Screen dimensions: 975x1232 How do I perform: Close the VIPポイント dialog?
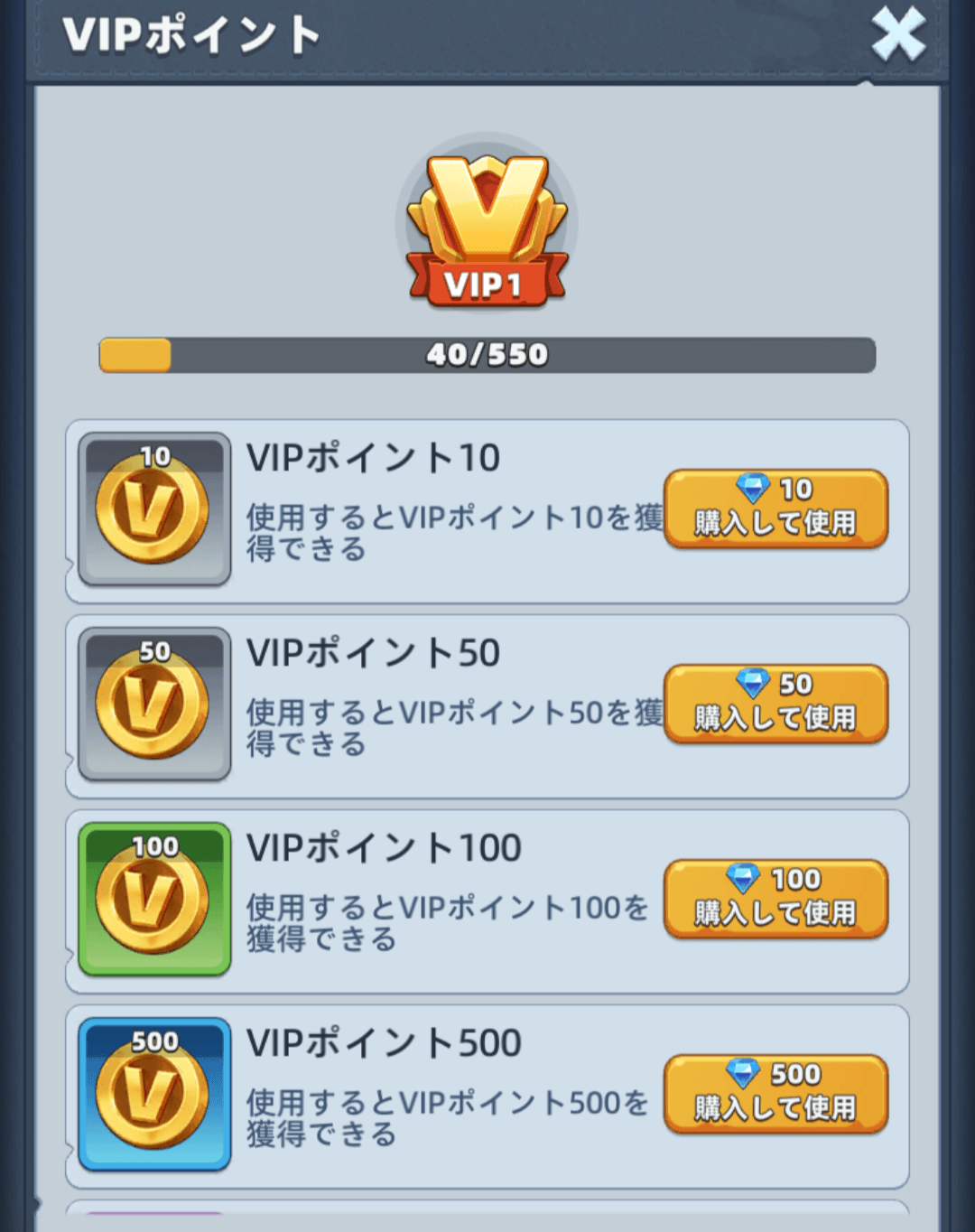pyautogui.click(x=897, y=34)
